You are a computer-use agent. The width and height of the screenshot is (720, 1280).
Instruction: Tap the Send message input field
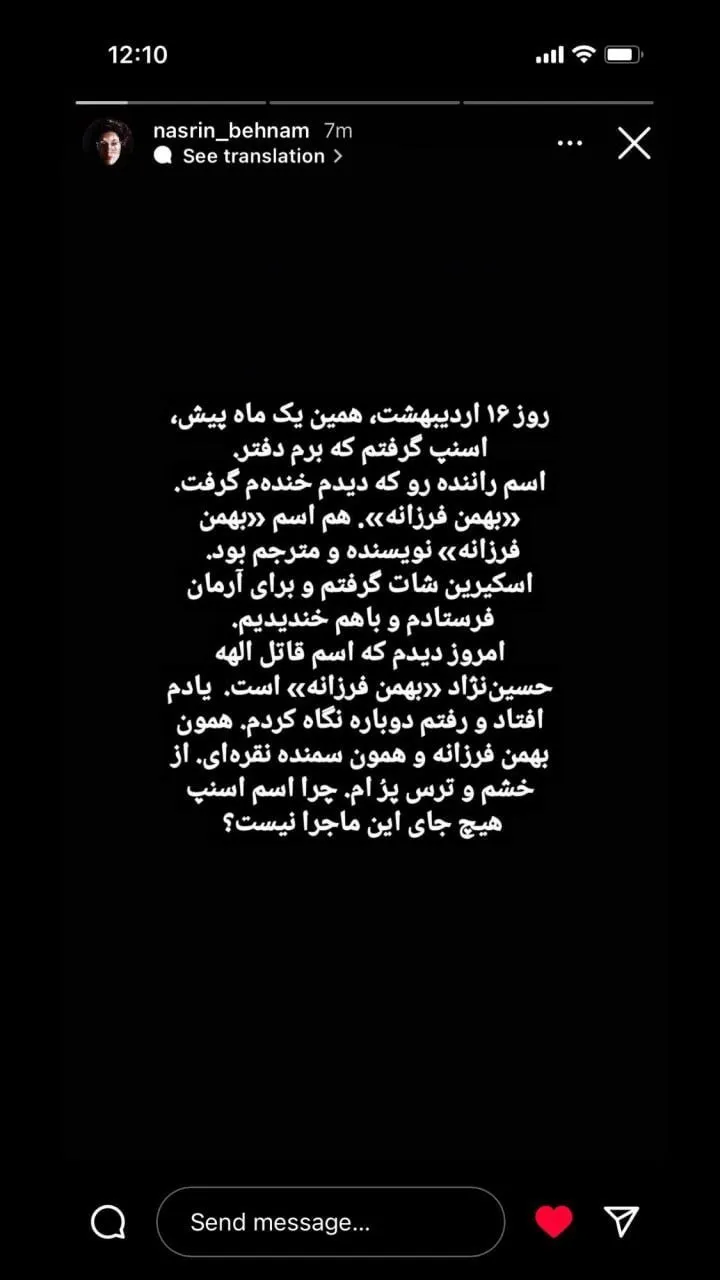[x=330, y=1221]
